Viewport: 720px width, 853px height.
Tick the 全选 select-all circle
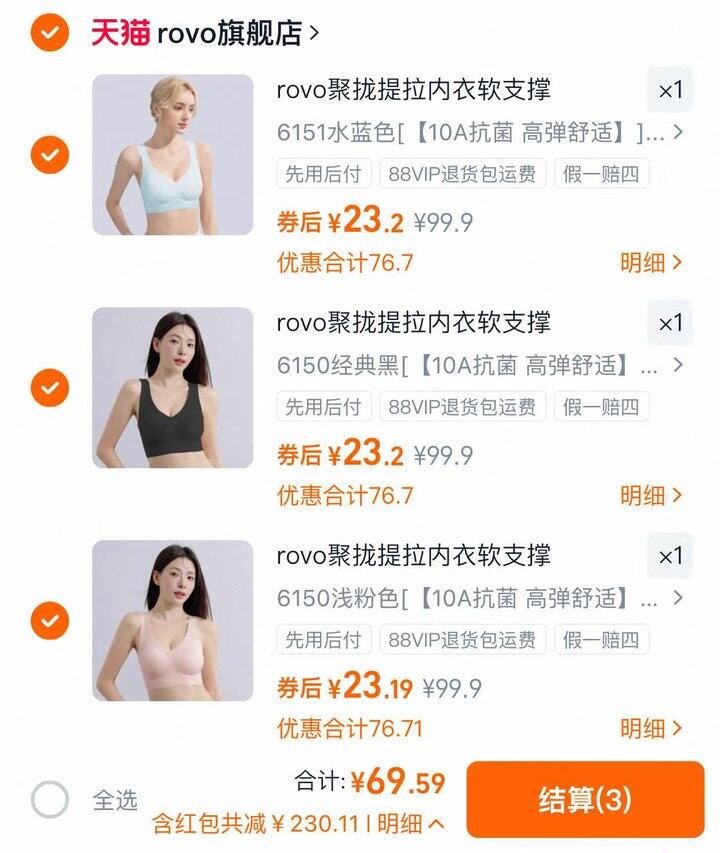tap(50, 800)
